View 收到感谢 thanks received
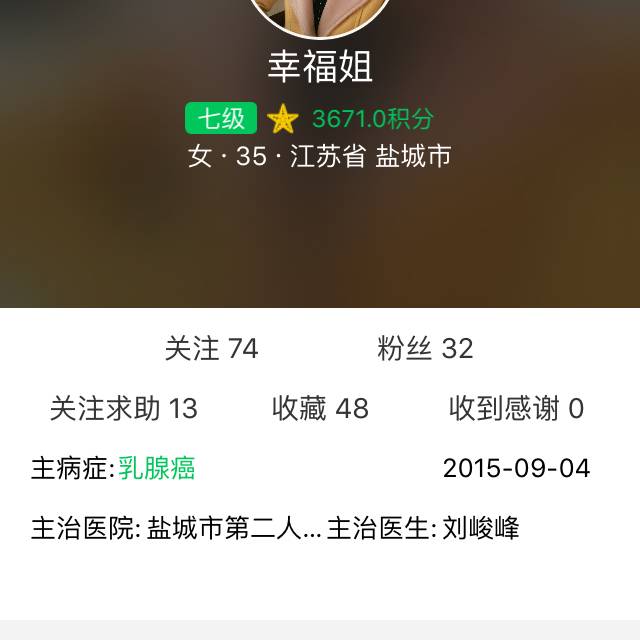 coord(516,408)
